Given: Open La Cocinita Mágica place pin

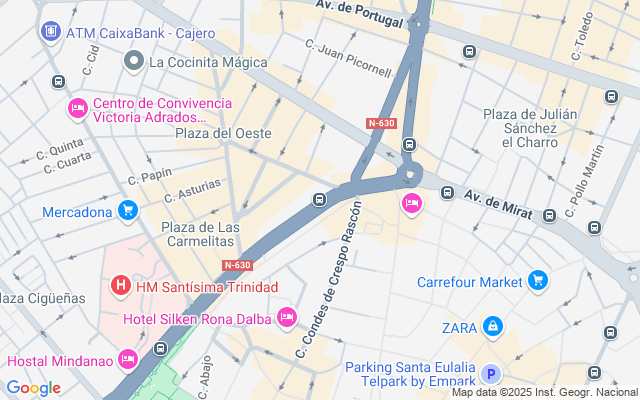Looking at the screenshot, I should point(133,62).
